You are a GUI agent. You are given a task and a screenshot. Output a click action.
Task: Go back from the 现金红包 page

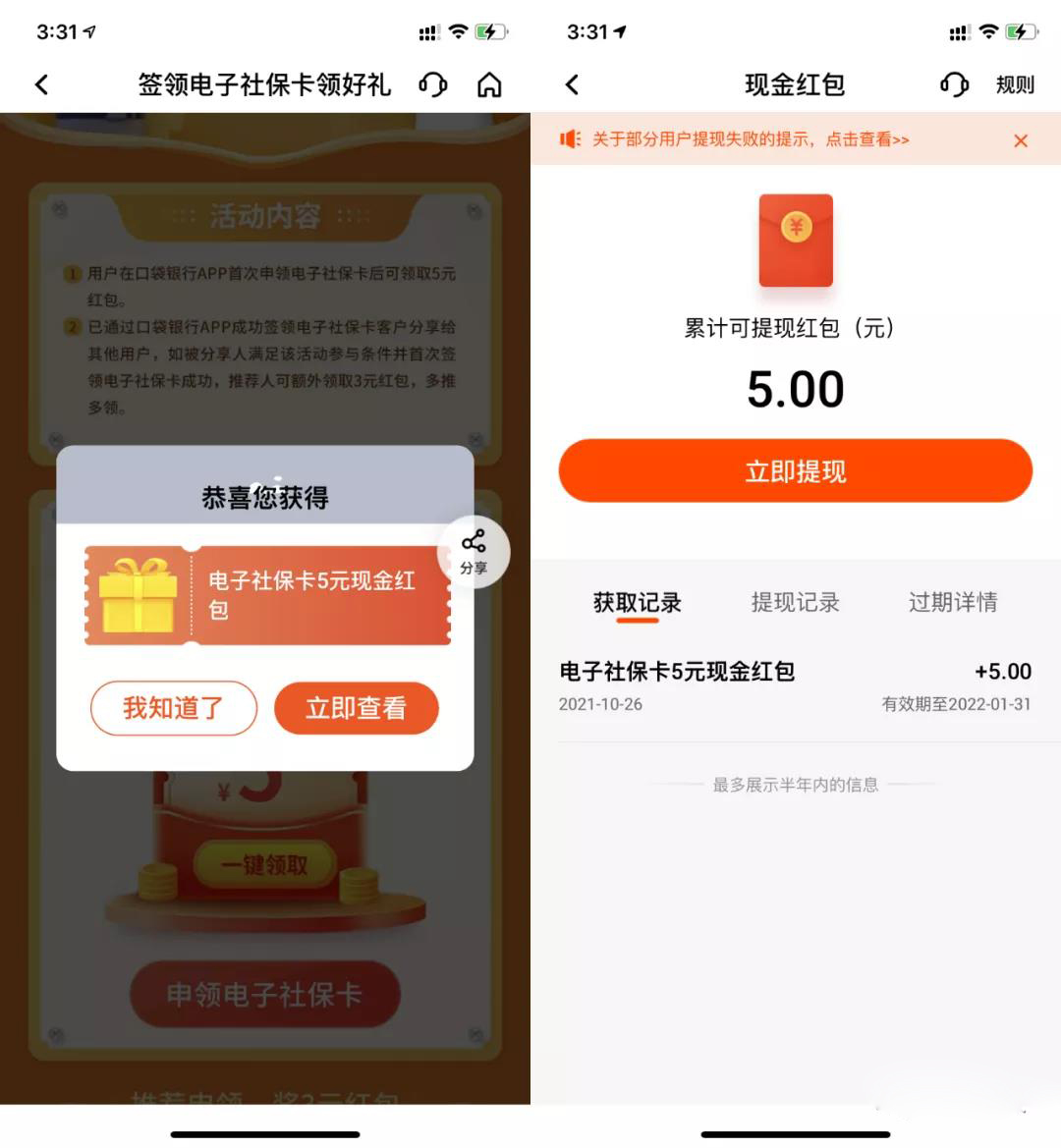572,85
